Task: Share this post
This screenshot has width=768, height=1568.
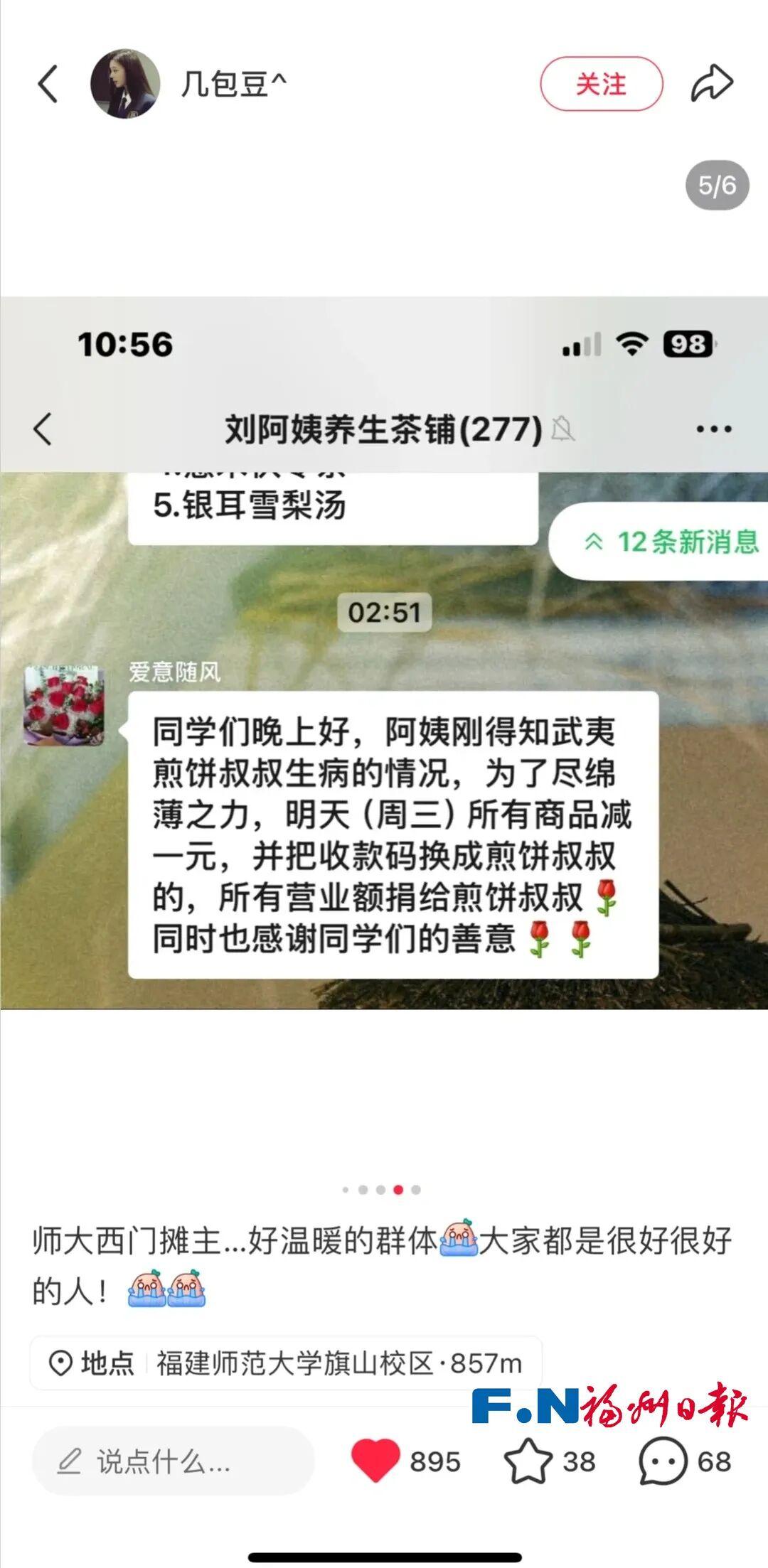Action: pos(712,84)
